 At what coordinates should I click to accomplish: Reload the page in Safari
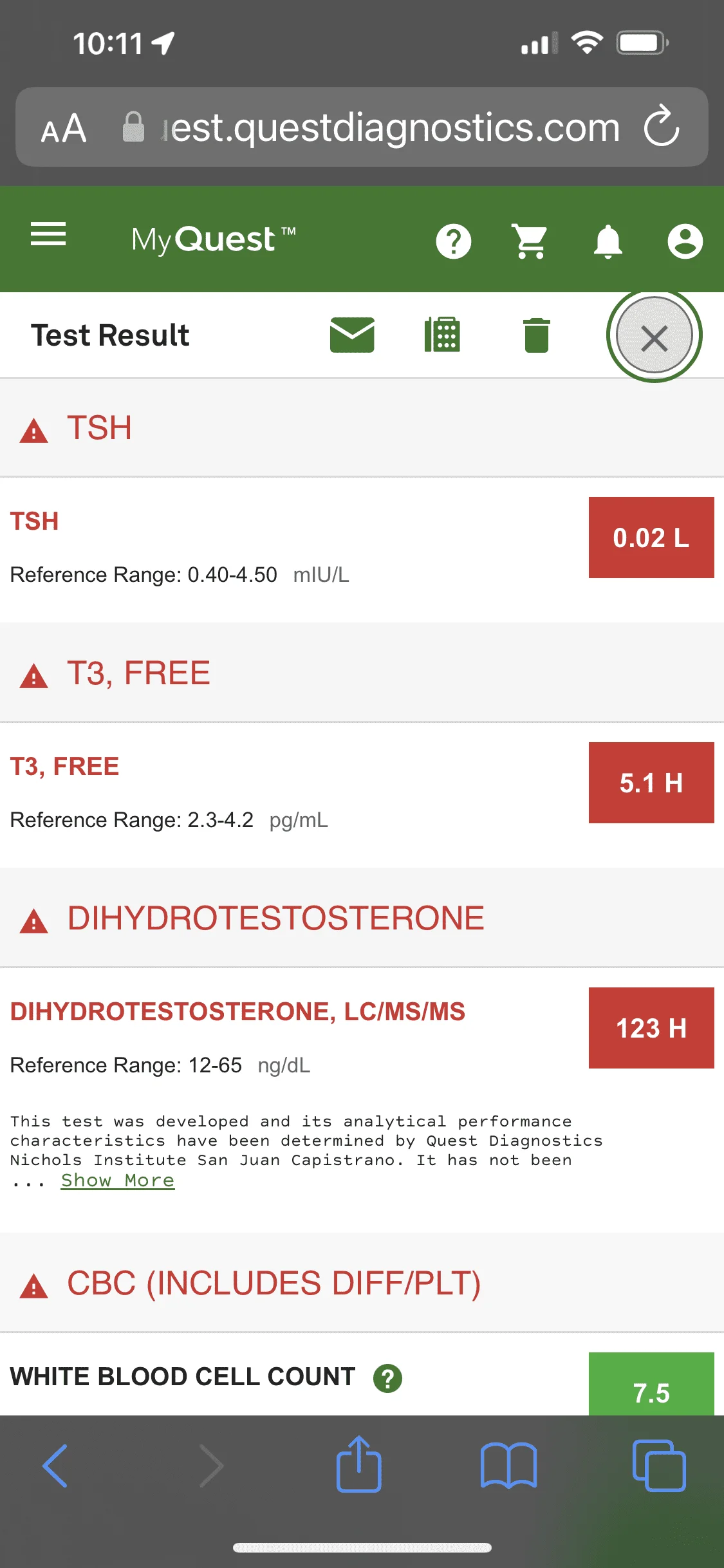662,126
